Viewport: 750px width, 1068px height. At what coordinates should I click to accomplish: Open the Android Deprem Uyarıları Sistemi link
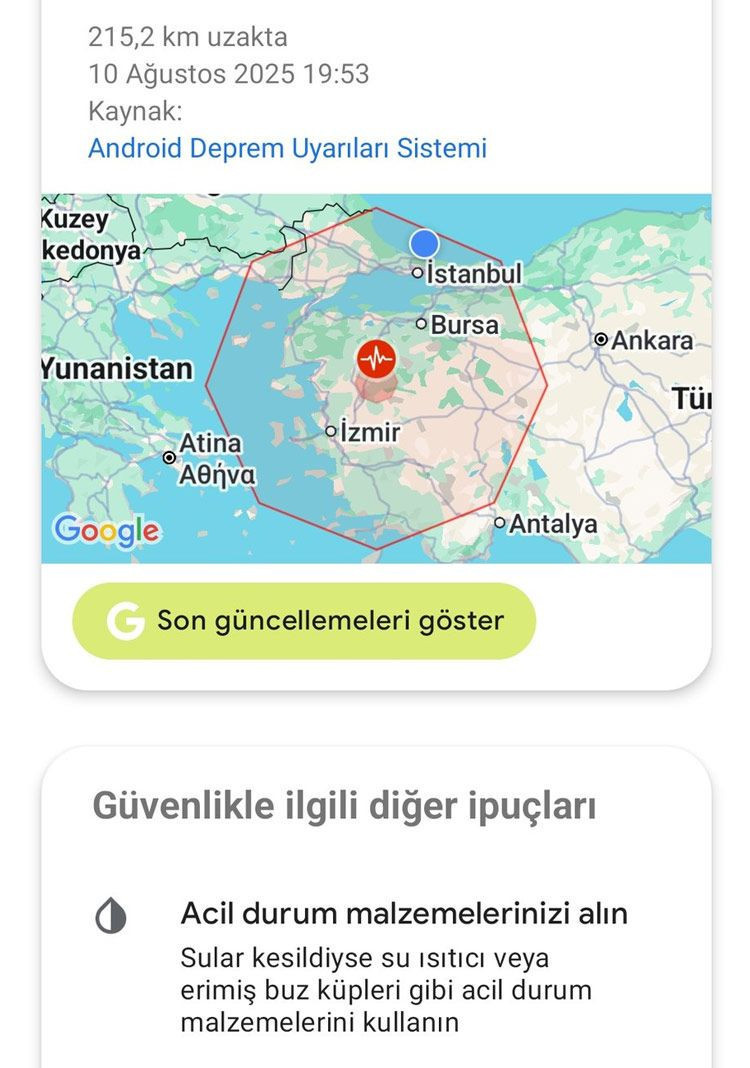tap(287, 149)
